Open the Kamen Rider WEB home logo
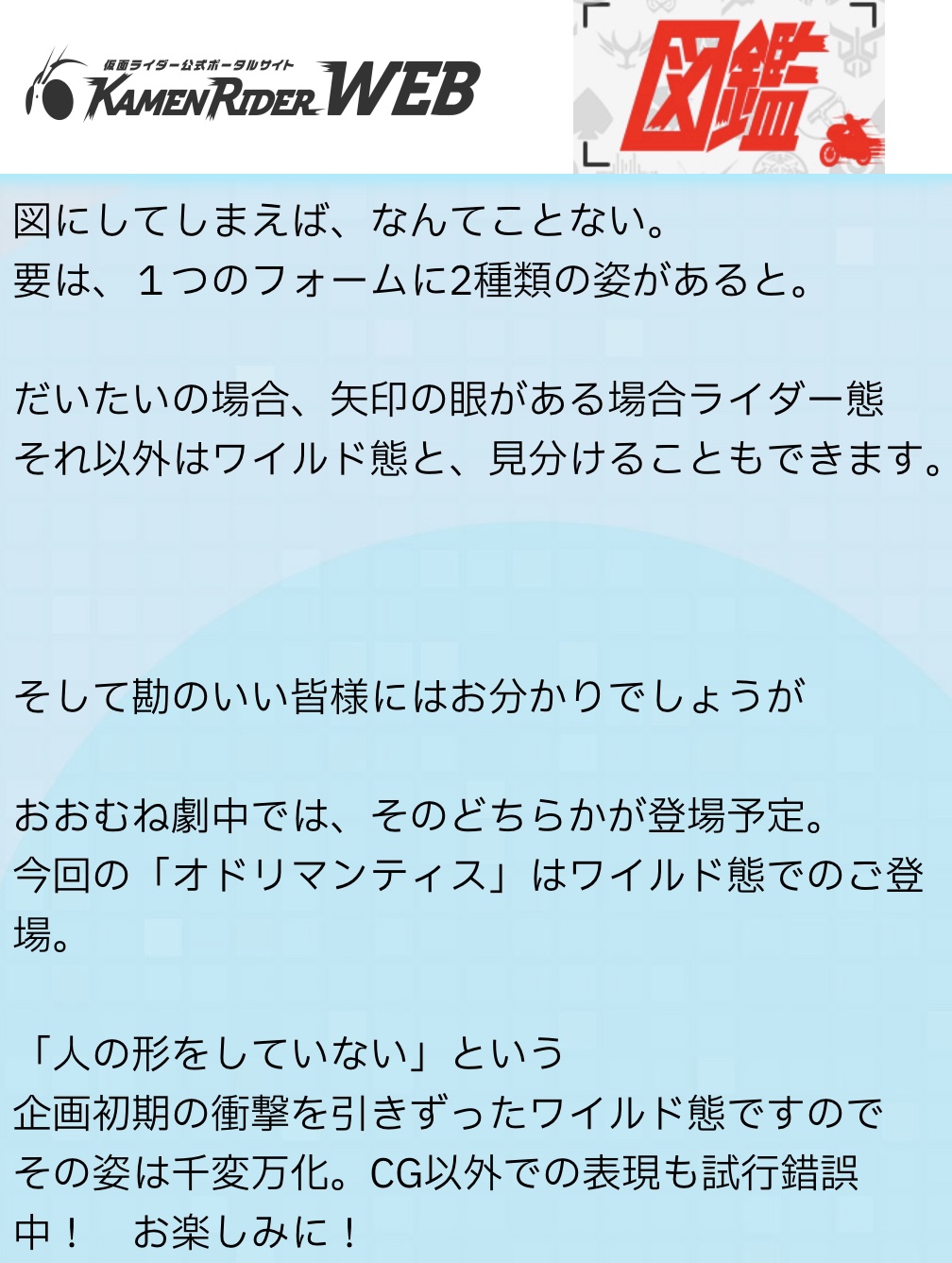Screen dimensions: 952x1263 (x=253, y=87)
